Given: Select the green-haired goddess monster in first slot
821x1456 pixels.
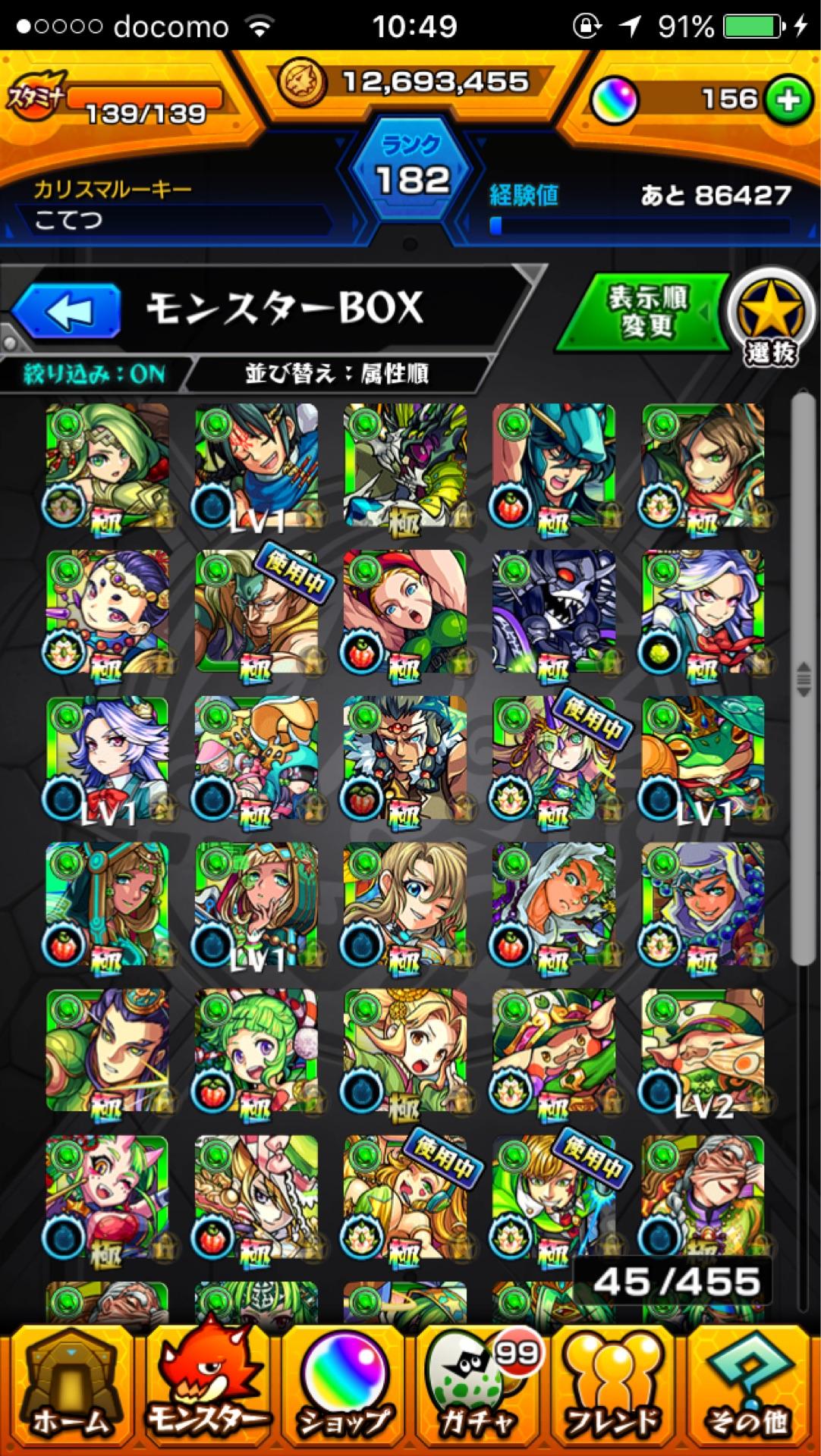Looking at the screenshot, I should (x=107, y=465).
